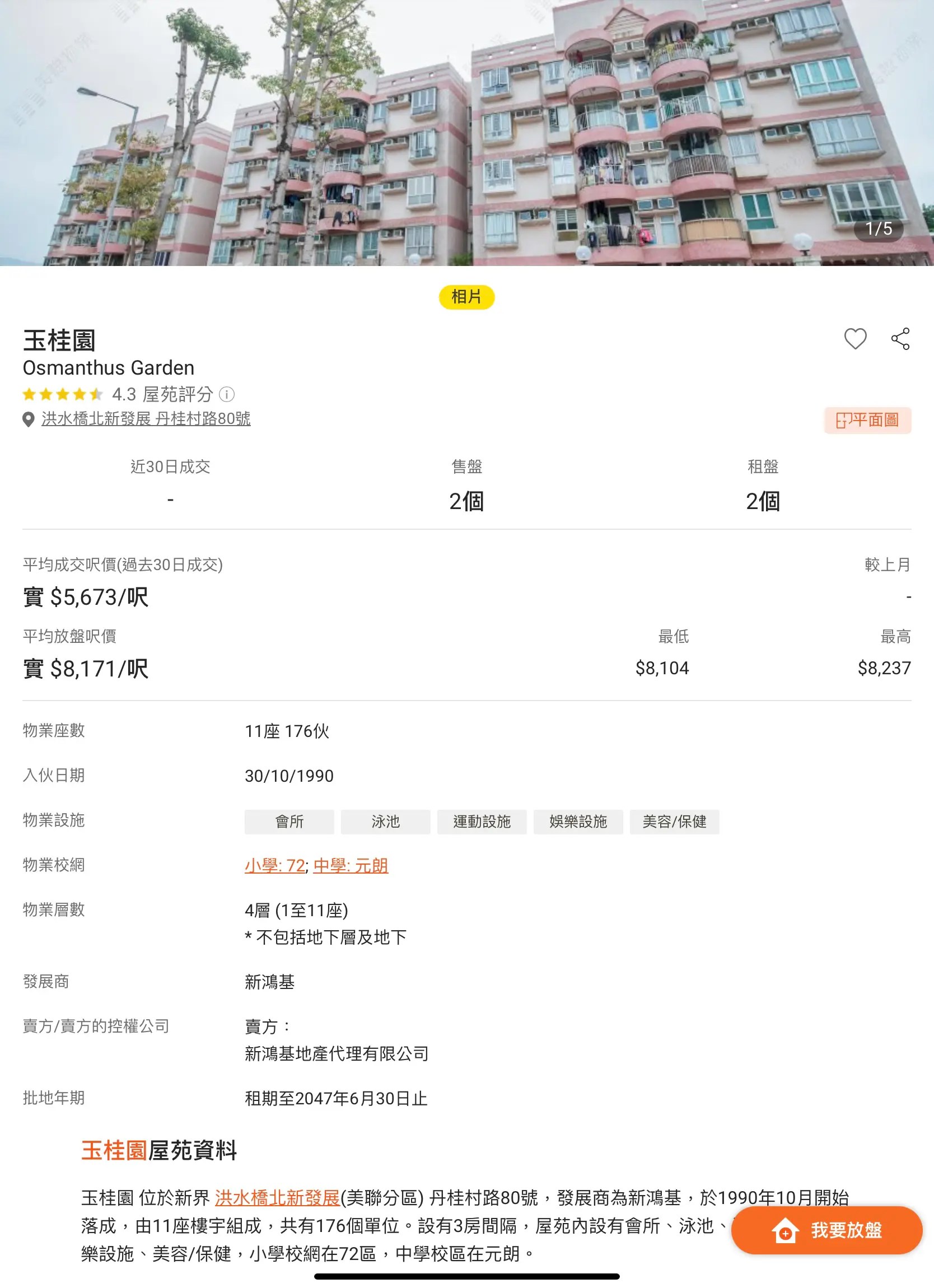Open the estate photo gallery image
This screenshot has height=1288, width=934.
pos(466,133)
